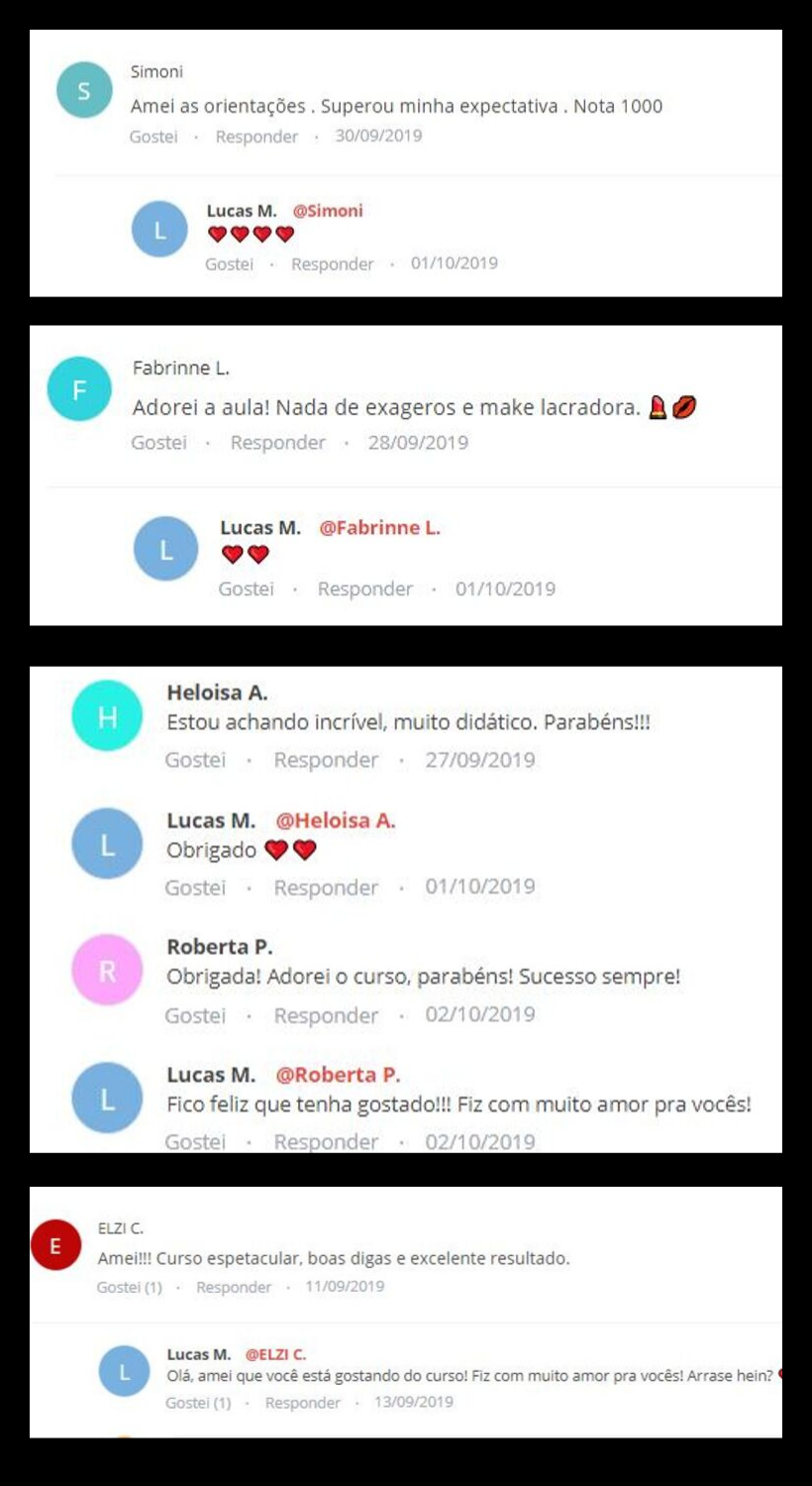Click Lucas M.'s avatar replying to Heloisa A.
Screen dimensions: 812x1486
(x=107, y=843)
